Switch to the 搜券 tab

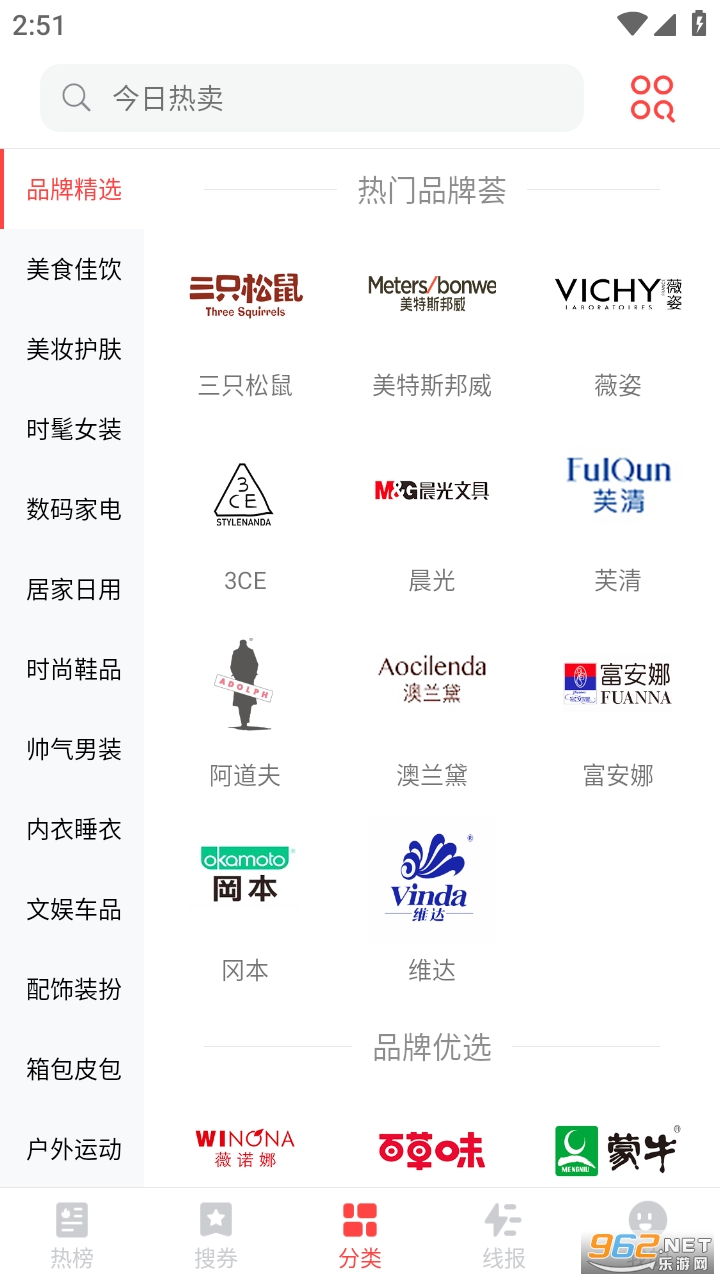pos(216,1235)
